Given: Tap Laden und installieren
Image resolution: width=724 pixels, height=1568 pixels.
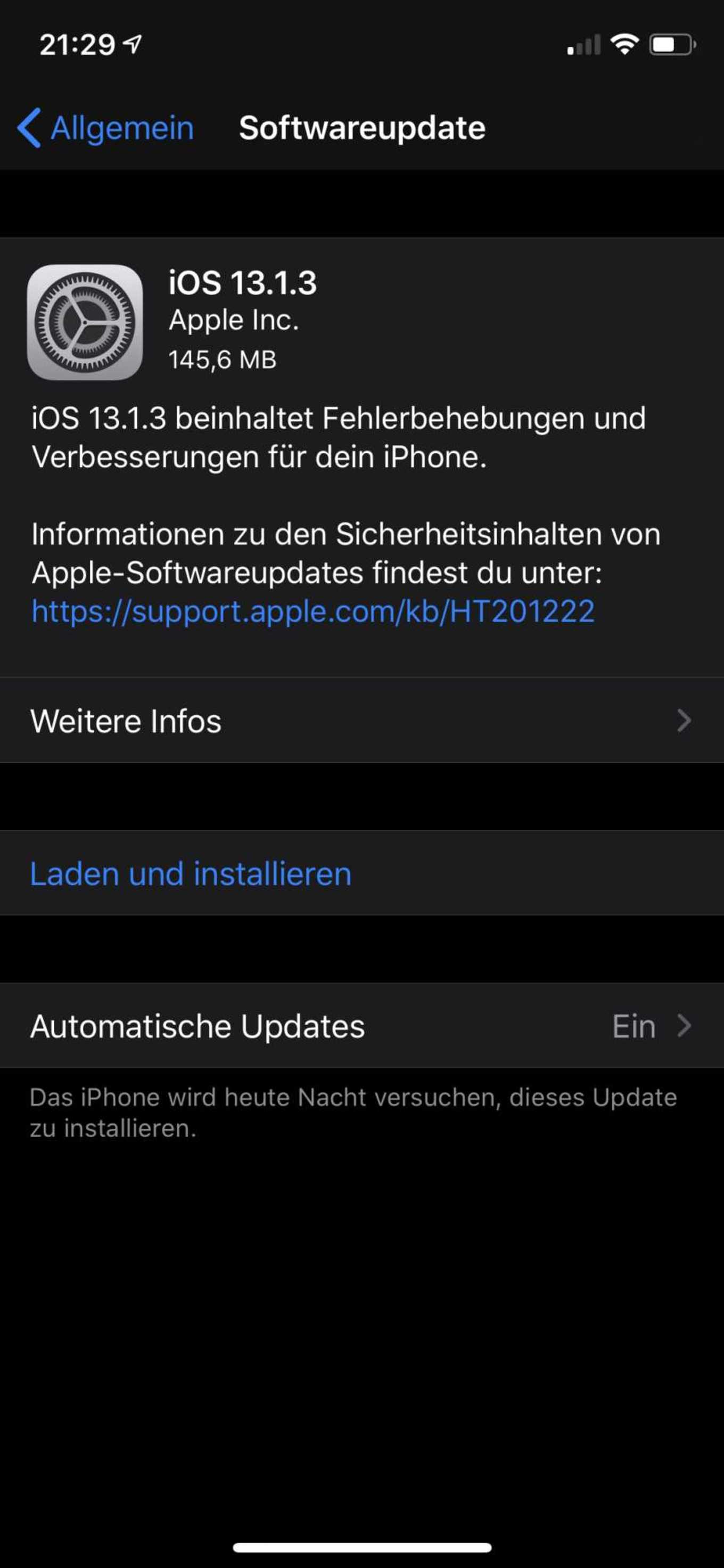Looking at the screenshot, I should tap(362, 873).
